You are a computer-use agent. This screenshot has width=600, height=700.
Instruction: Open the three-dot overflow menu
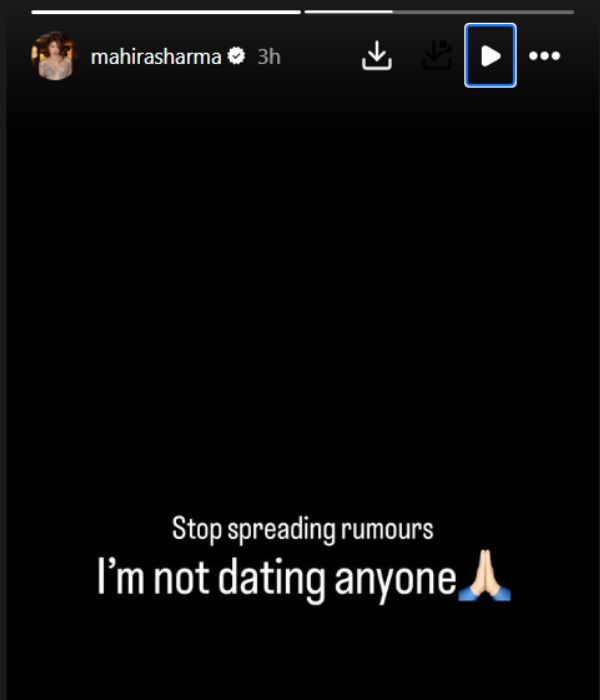(x=544, y=56)
